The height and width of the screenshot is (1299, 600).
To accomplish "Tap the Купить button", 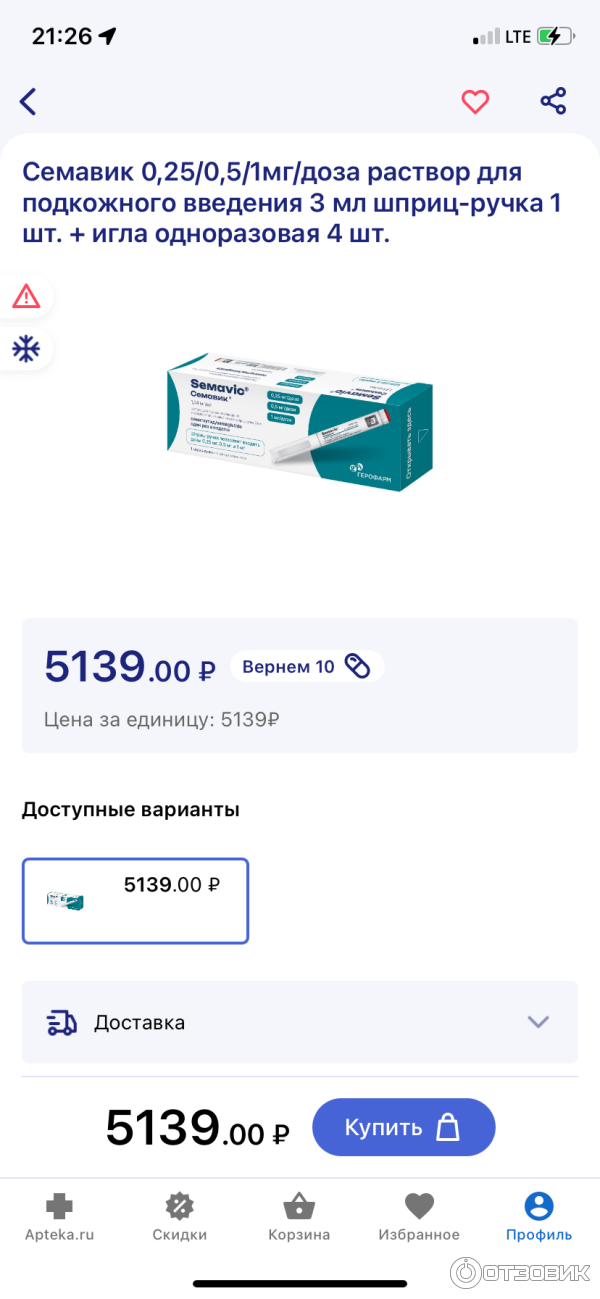I will (403, 1128).
